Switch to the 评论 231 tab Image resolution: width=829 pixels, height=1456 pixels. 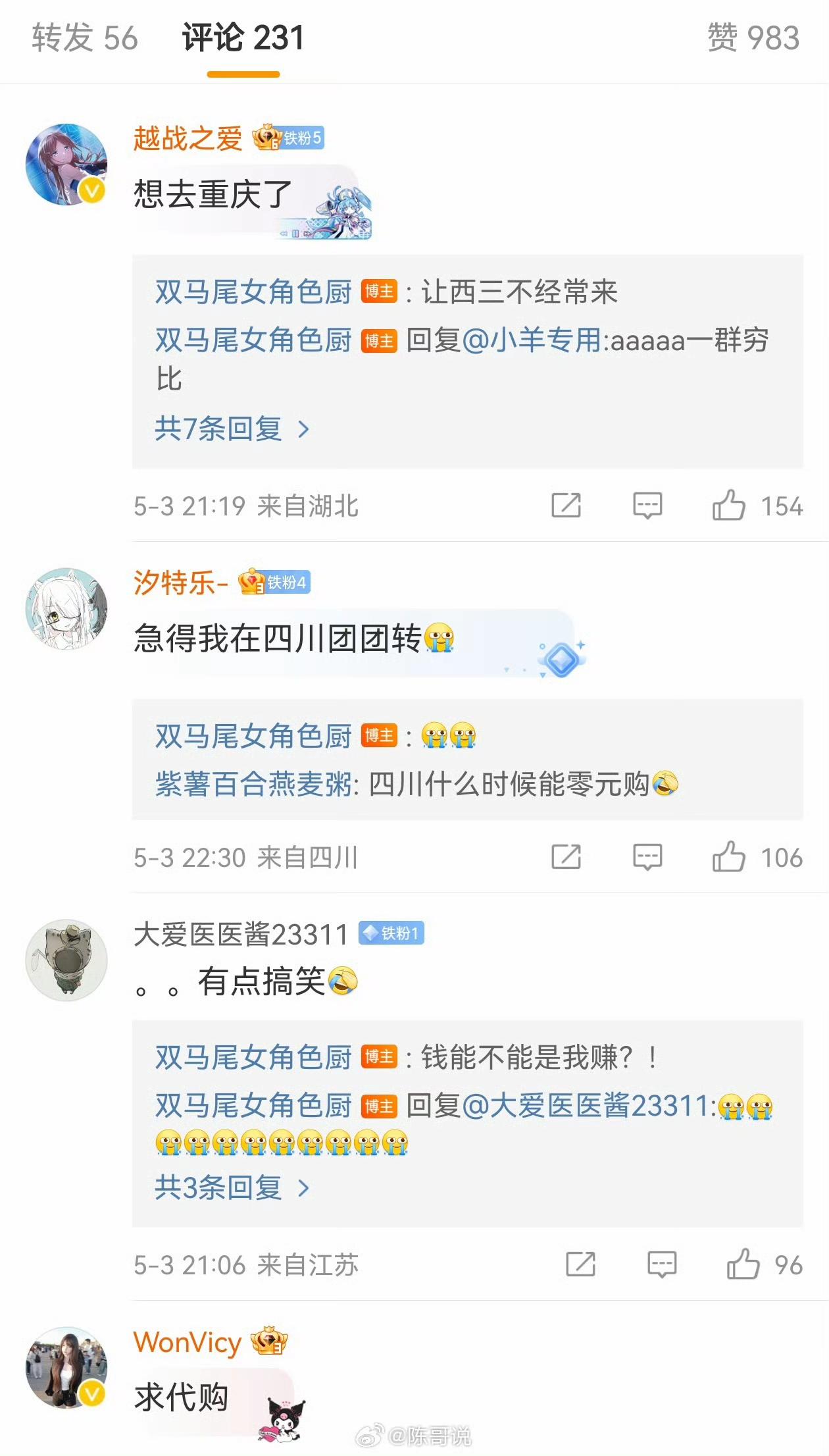click(243, 38)
